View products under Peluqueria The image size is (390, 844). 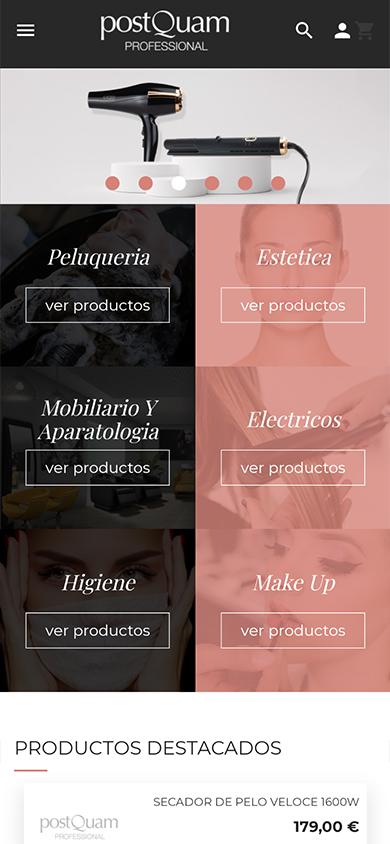[x=97, y=305]
